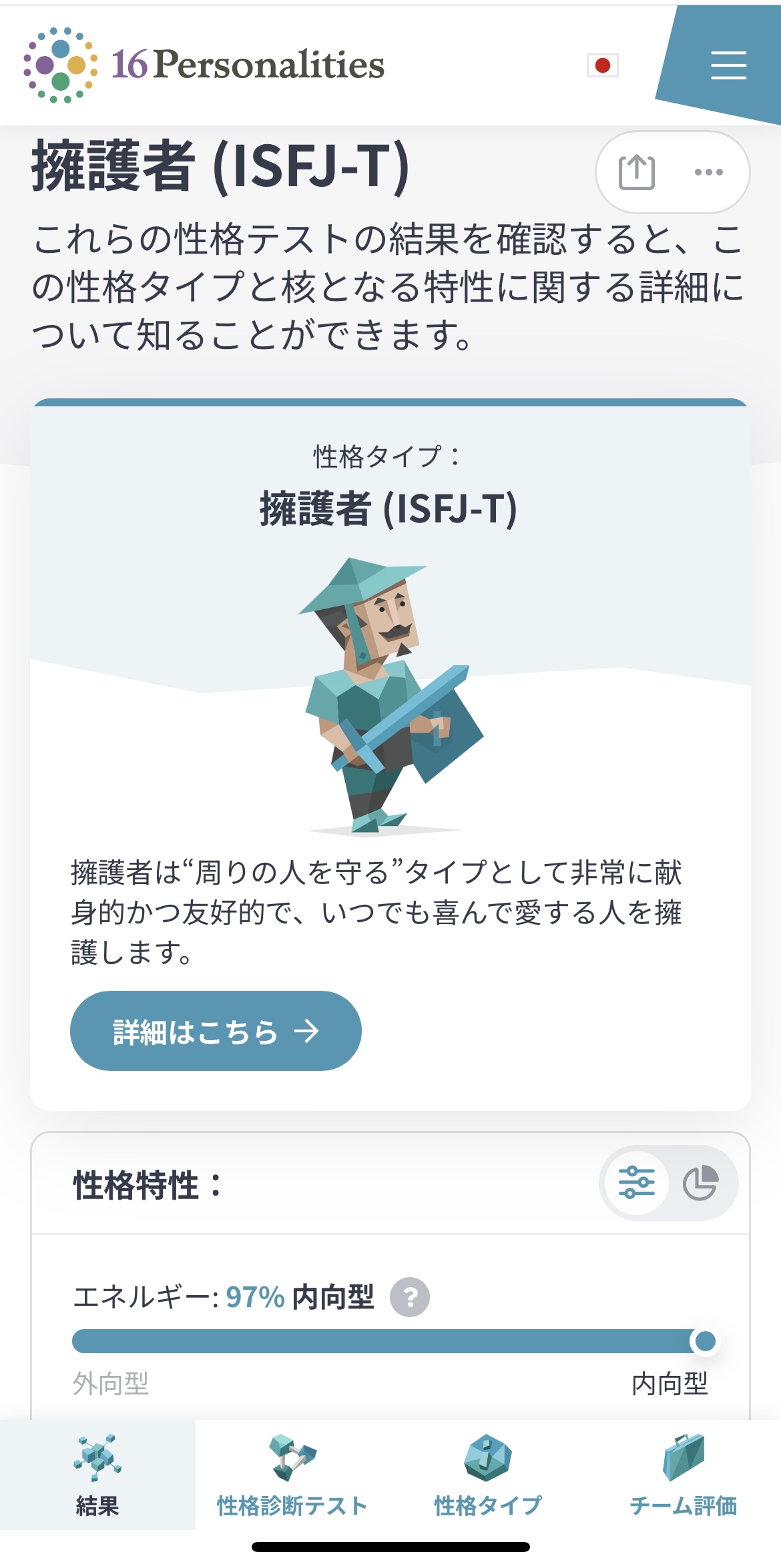Open the three-dot more options

click(x=708, y=172)
